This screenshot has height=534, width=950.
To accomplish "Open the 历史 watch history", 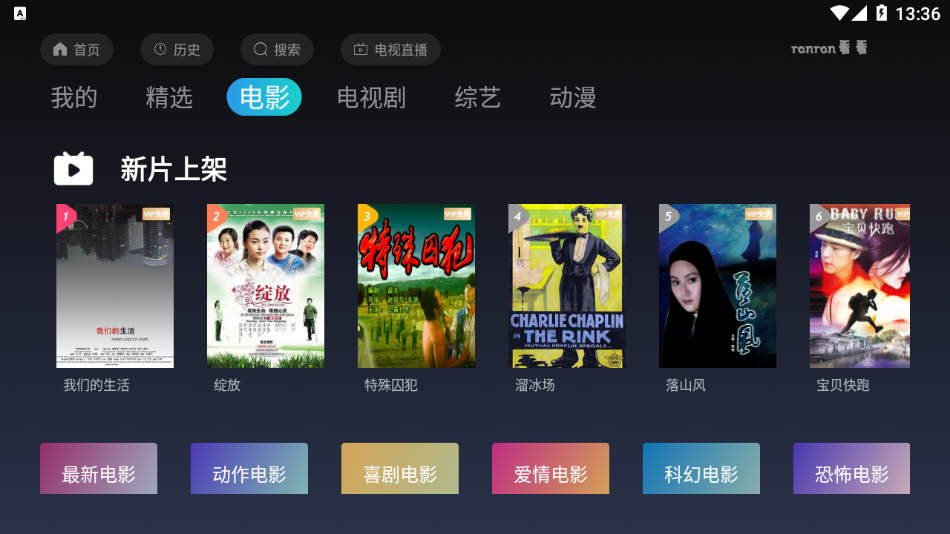I will point(176,50).
